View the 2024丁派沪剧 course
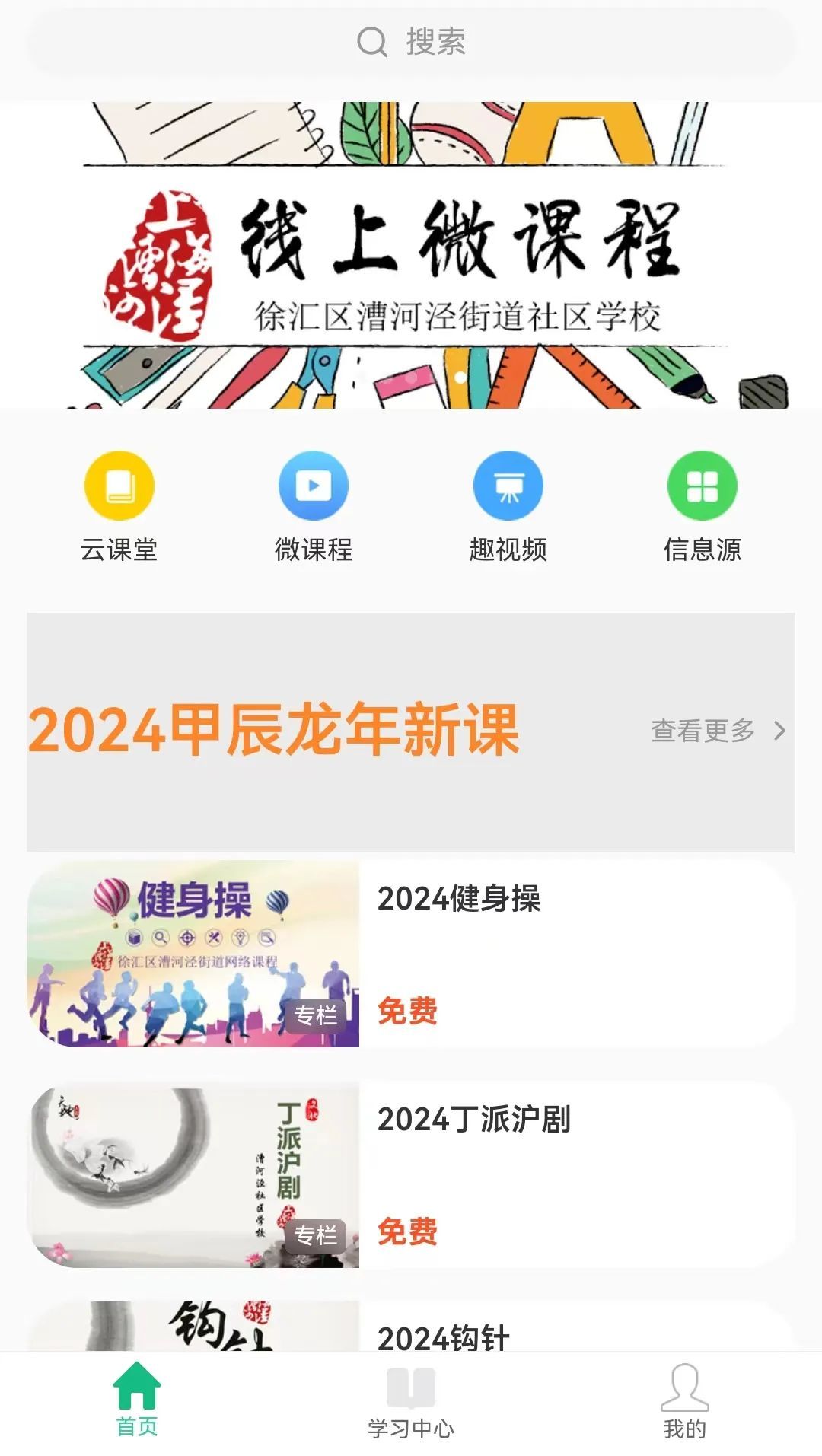The width and height of the screenshot is (822, 1456). click(411, 1174)
